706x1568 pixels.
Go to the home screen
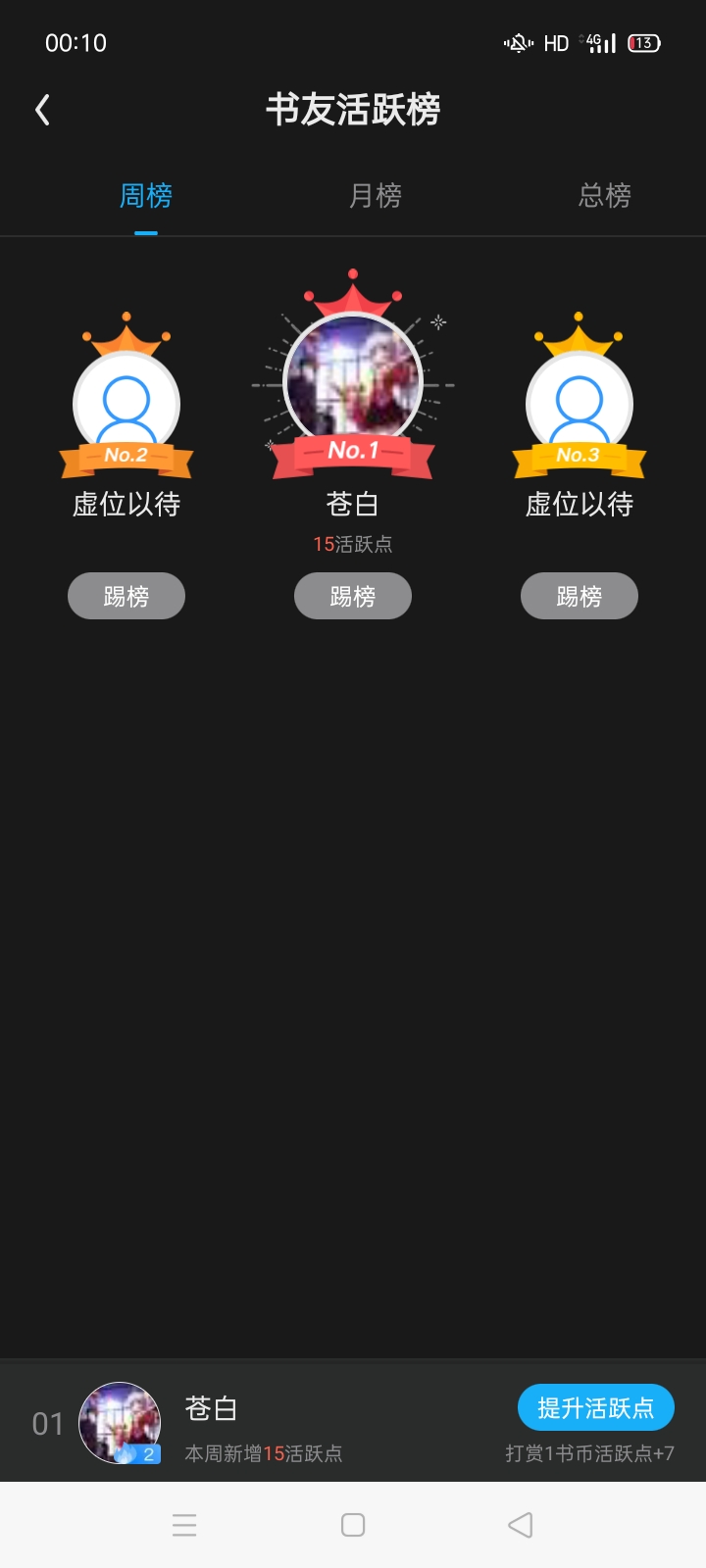pyautogui.click(x=353, y=1525)
